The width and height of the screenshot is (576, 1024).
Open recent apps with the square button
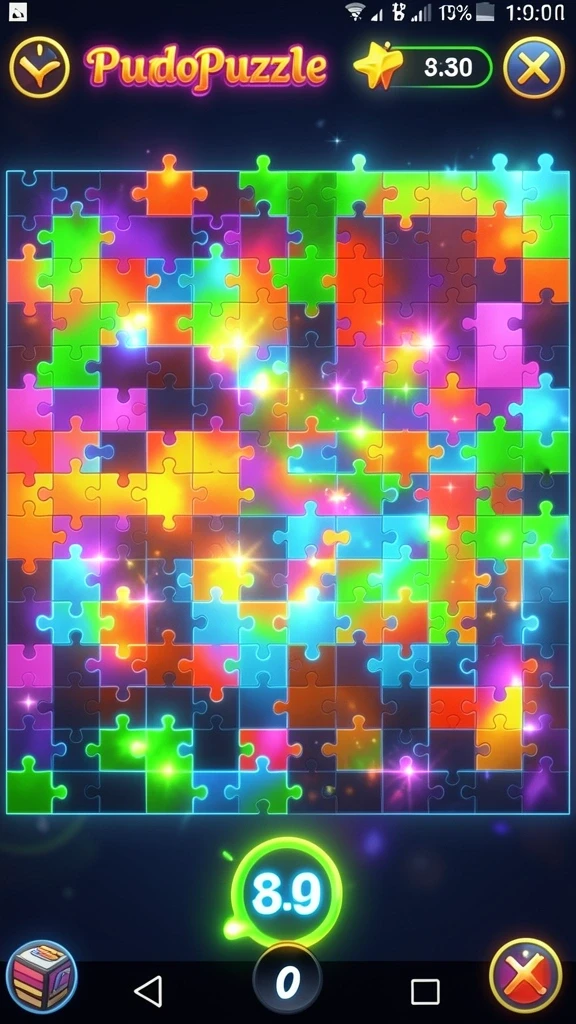pos(425,992)
